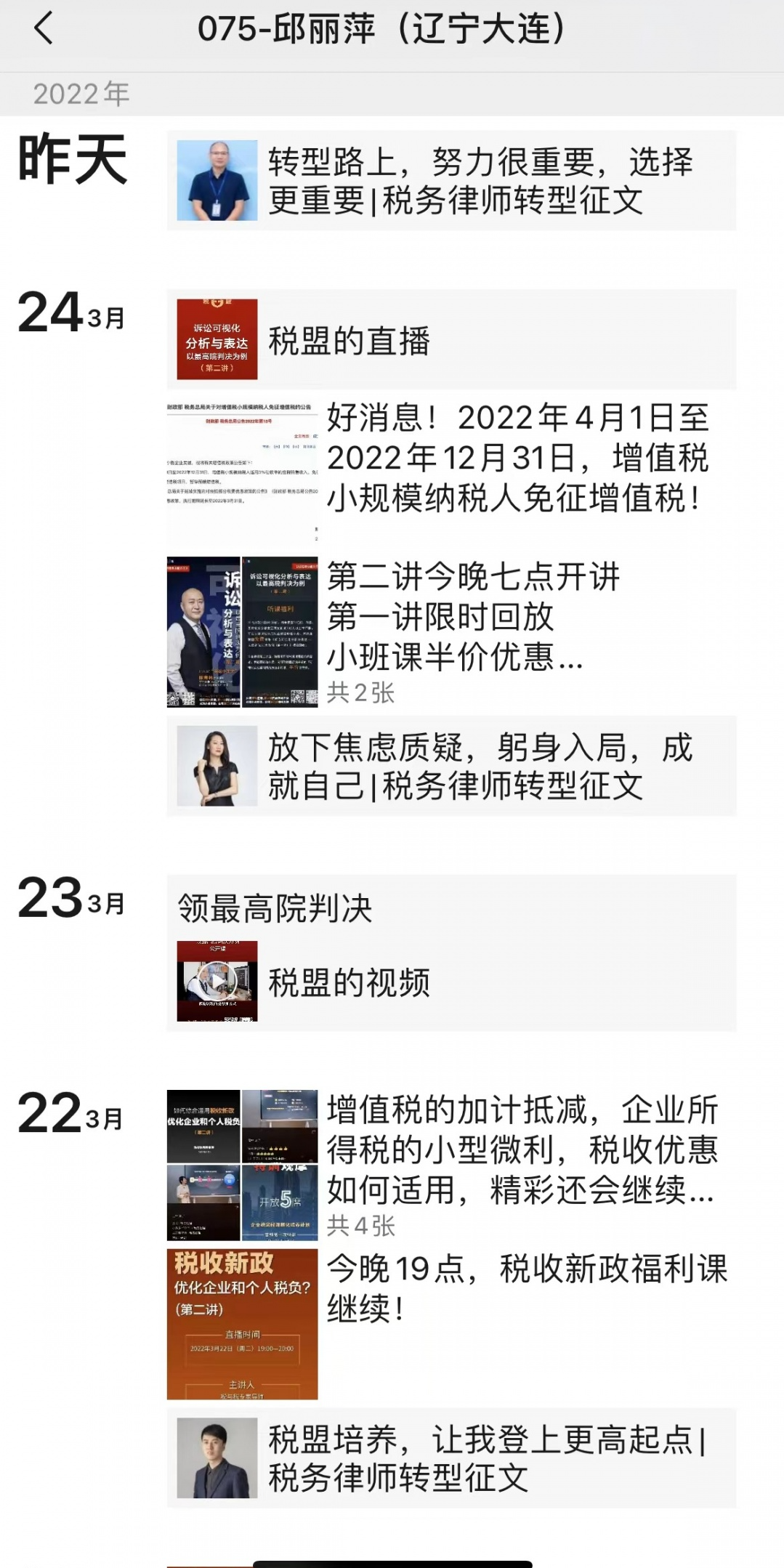The height and width of the screenshot is (1568, 784).
Task: Open article 放下焦虑质疑，躬身入局，成就自己
Action: click(451, 767)
